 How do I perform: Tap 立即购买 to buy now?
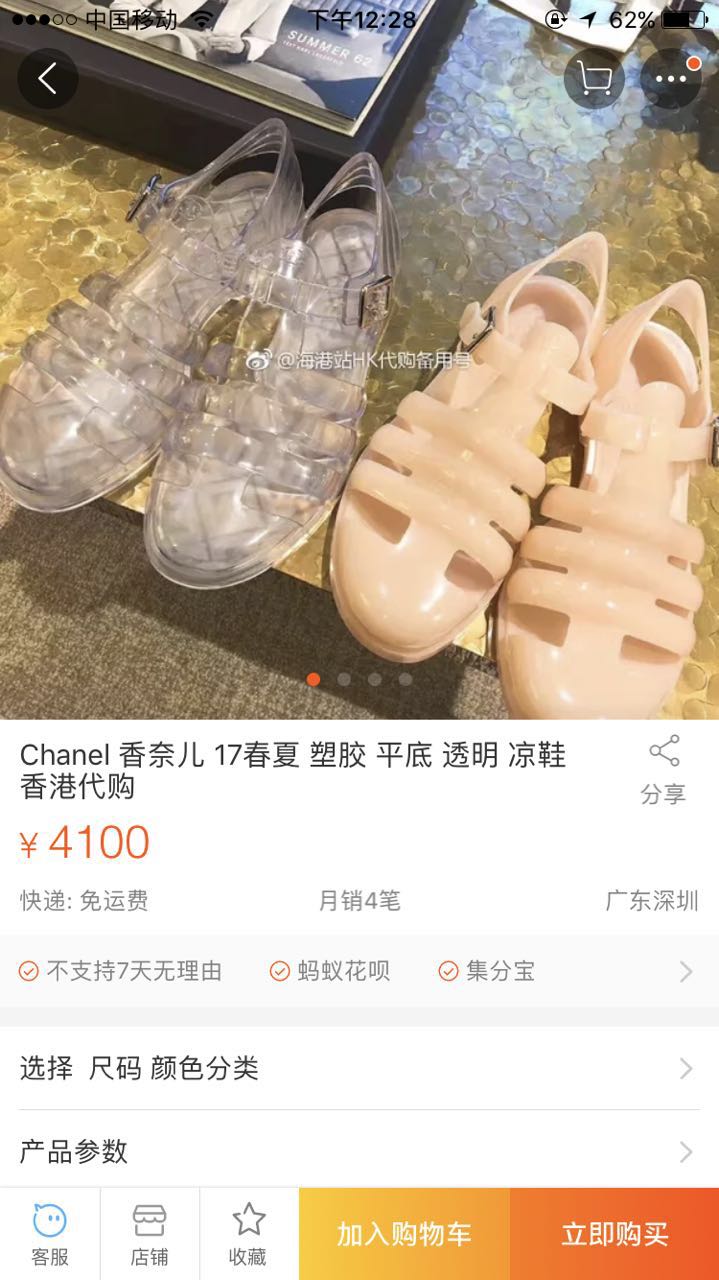coord(614,1234)
